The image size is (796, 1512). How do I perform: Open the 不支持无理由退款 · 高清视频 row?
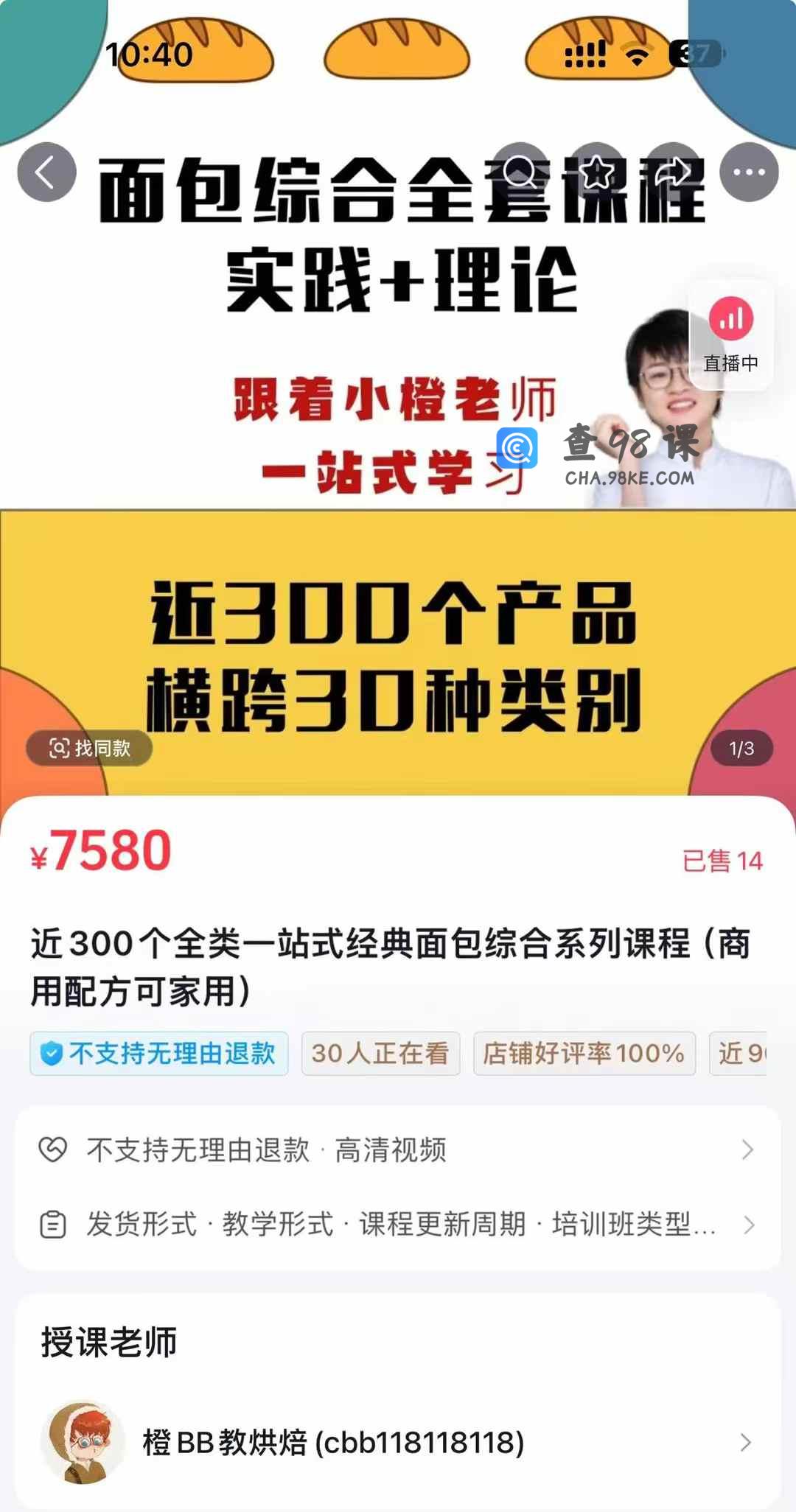tap(398, 1149)
